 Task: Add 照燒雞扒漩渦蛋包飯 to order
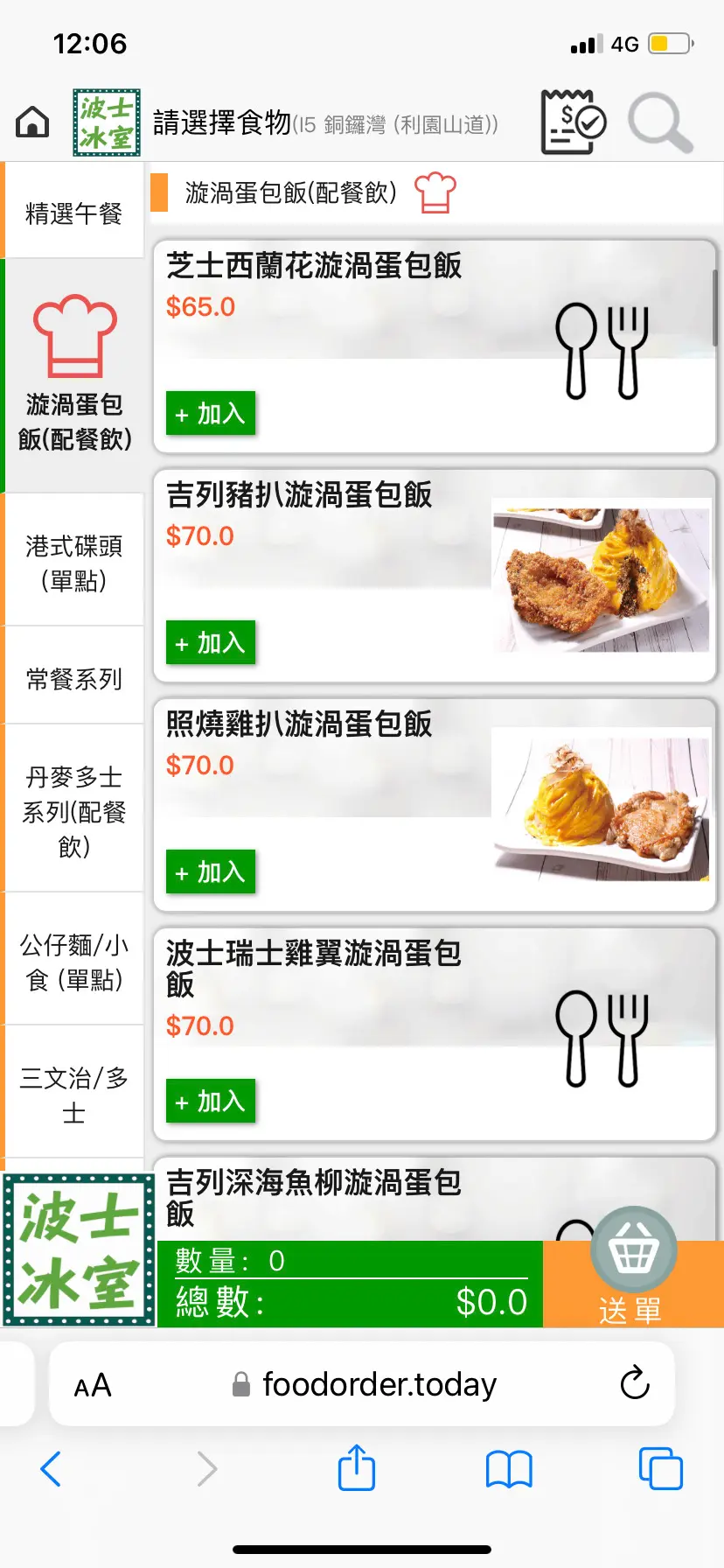click(211, 871)
